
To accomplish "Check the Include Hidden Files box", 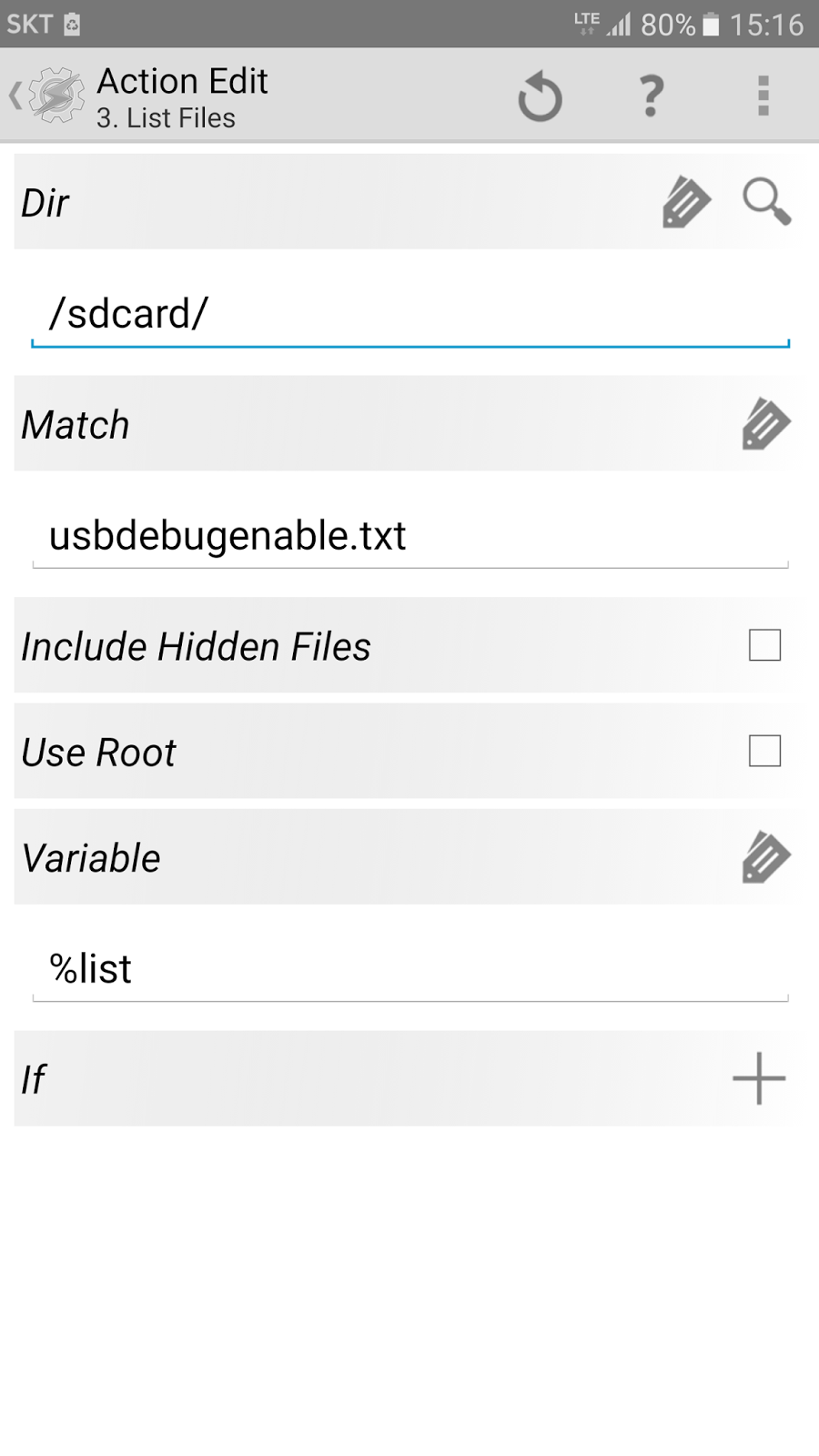I will click(764, 645).
